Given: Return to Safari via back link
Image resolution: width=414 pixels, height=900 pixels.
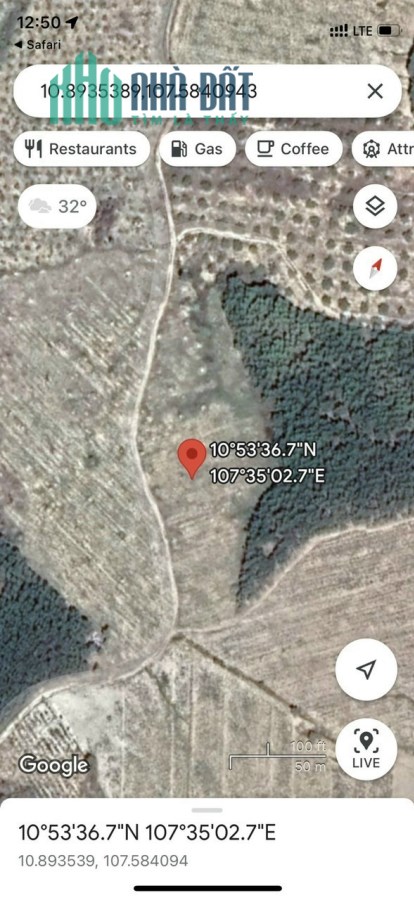Looking at the screenshot, I should point(37,44).
